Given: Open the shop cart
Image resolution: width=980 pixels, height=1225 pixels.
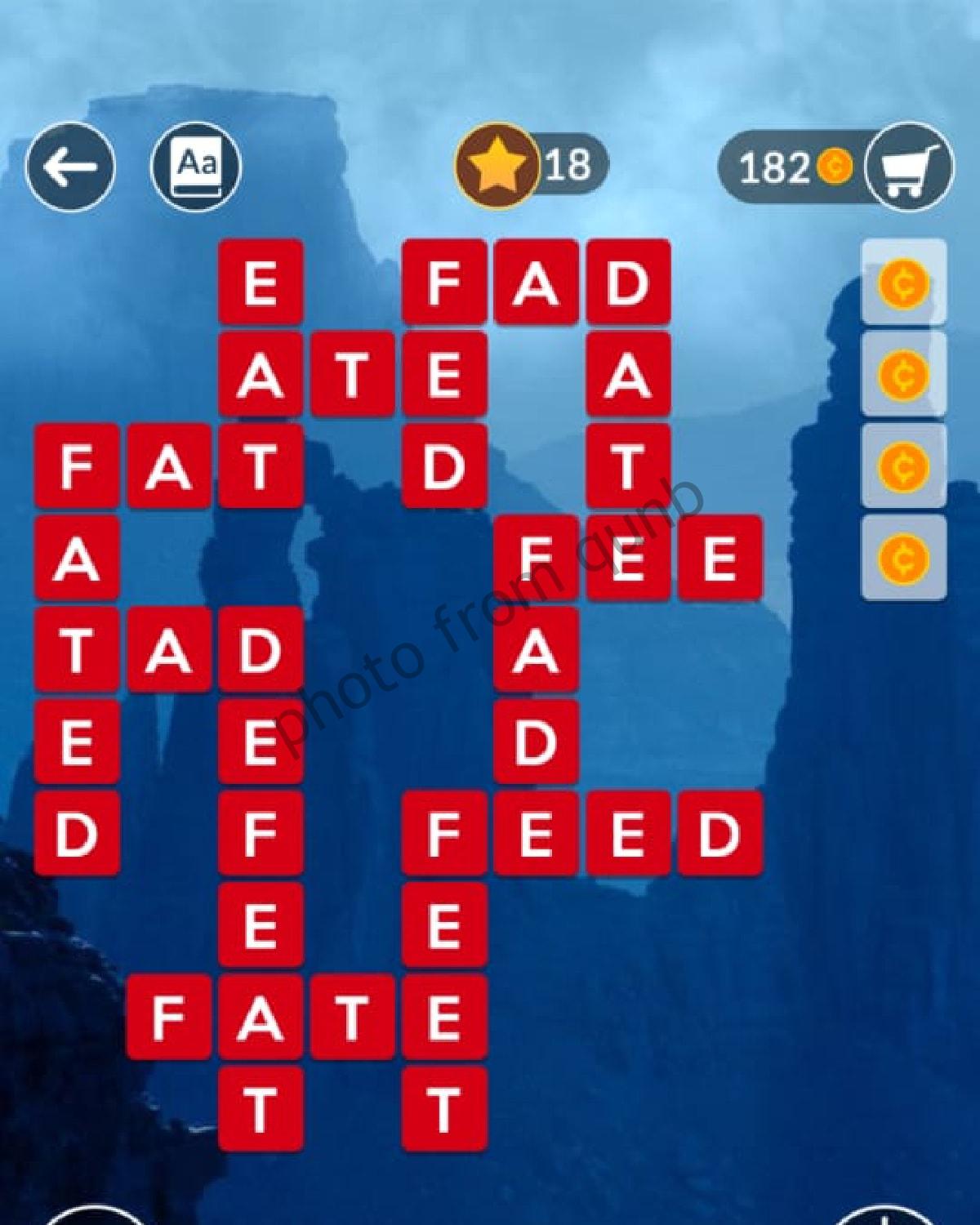Looking at the screenshot, I should (908, 167).
